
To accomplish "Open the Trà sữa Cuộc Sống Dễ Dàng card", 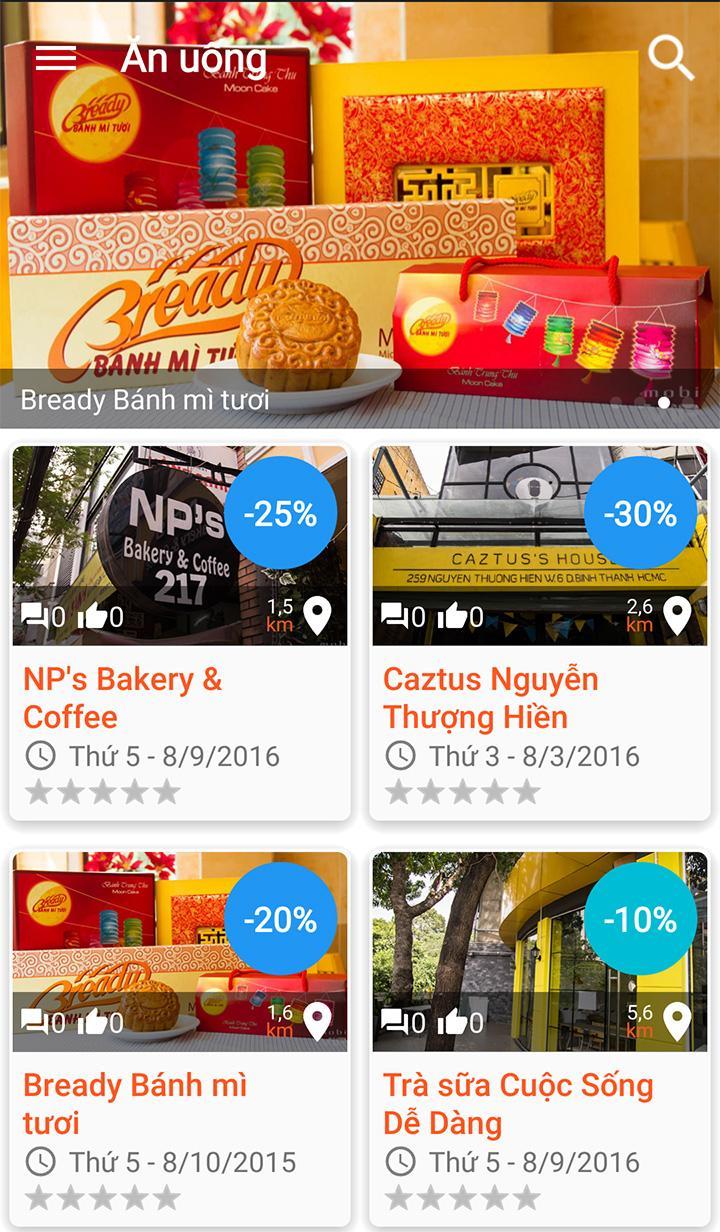I will tap(540, 1104).
